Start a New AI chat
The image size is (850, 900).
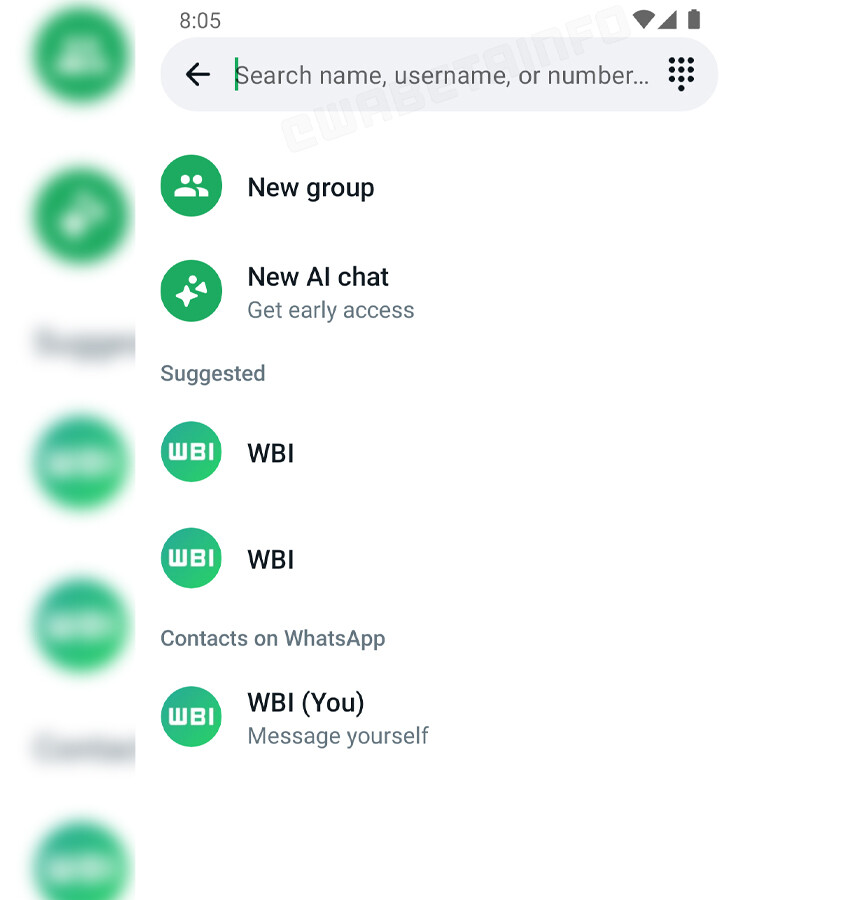(x=318, y=291)
